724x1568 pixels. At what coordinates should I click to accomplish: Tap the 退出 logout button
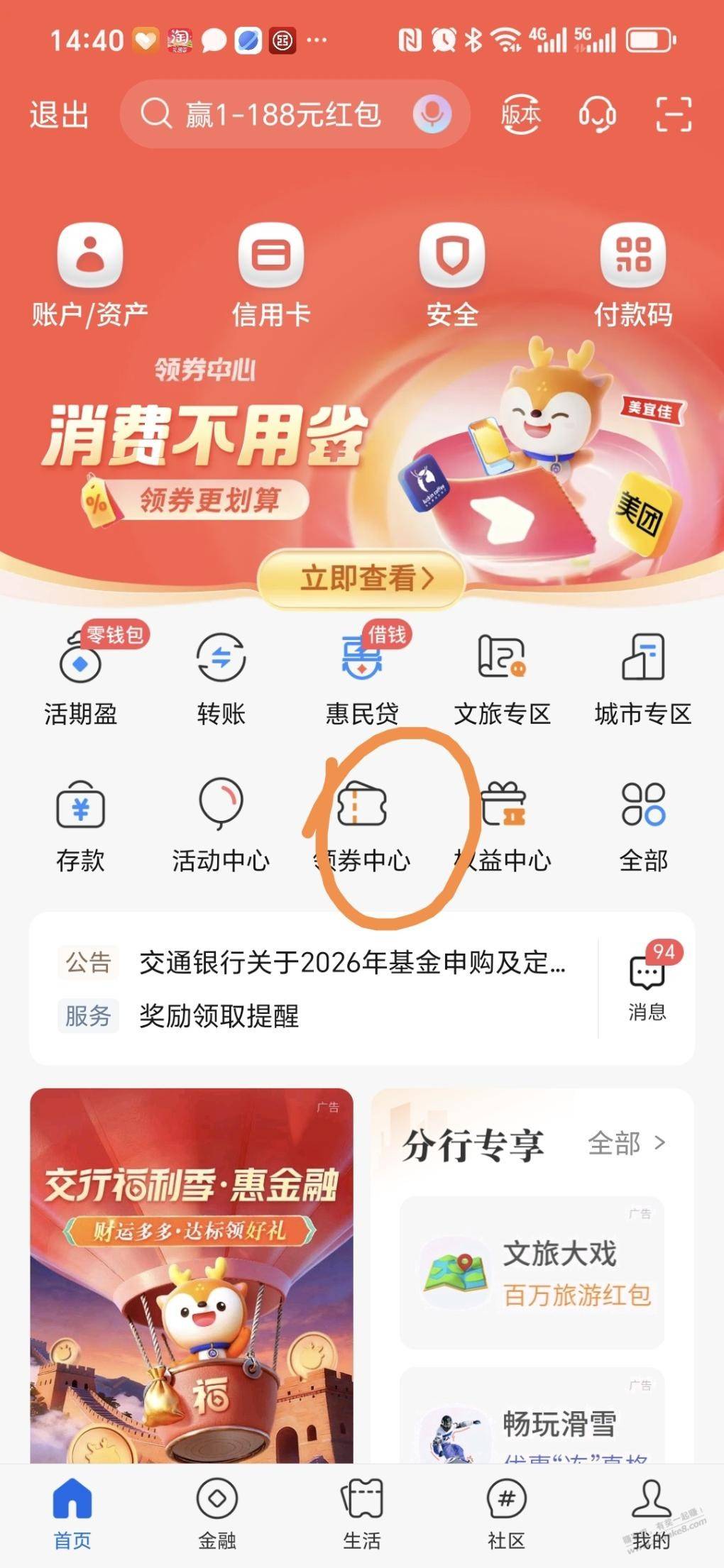(x=59, y=115)
